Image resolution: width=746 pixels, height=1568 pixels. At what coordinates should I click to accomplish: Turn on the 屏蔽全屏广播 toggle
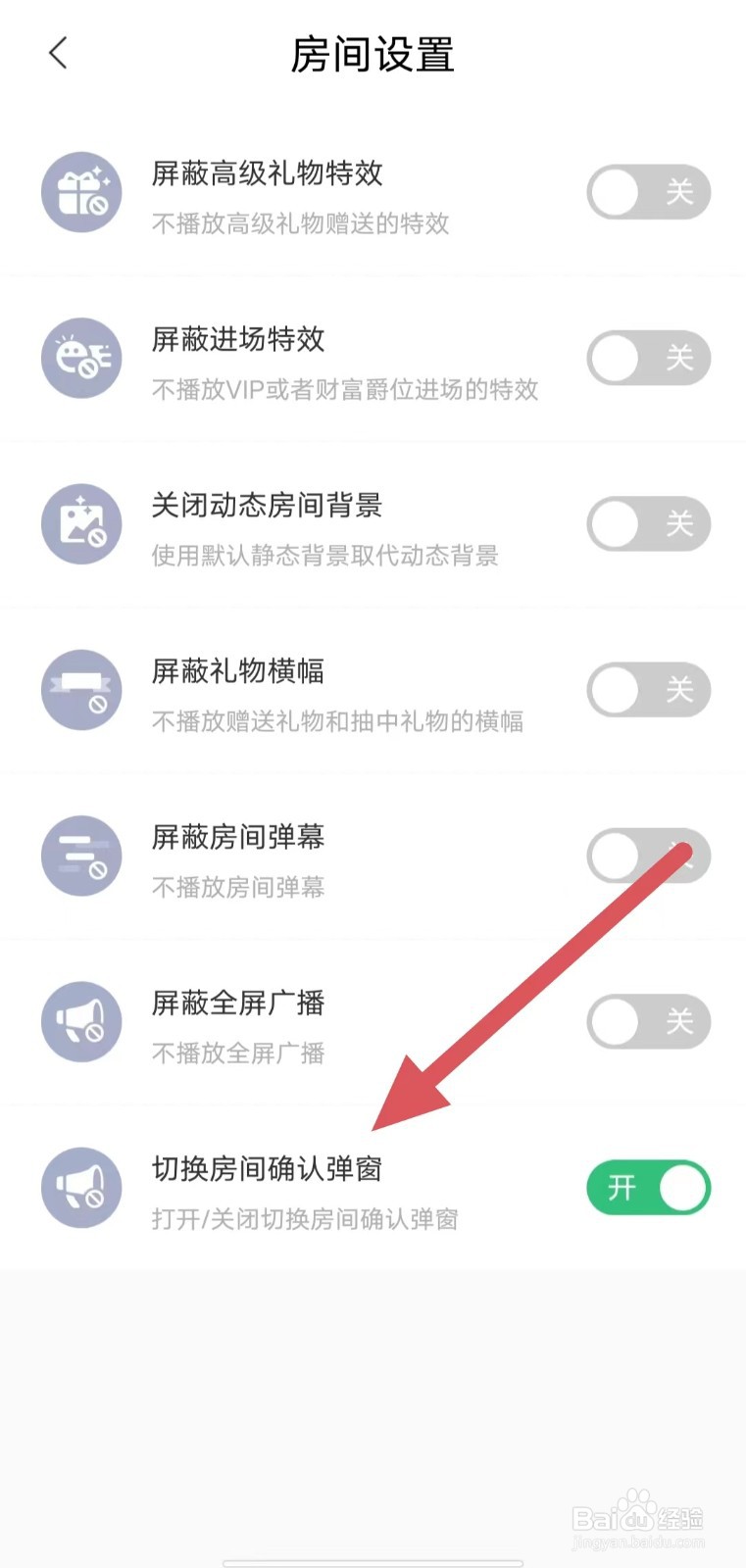648,1021
